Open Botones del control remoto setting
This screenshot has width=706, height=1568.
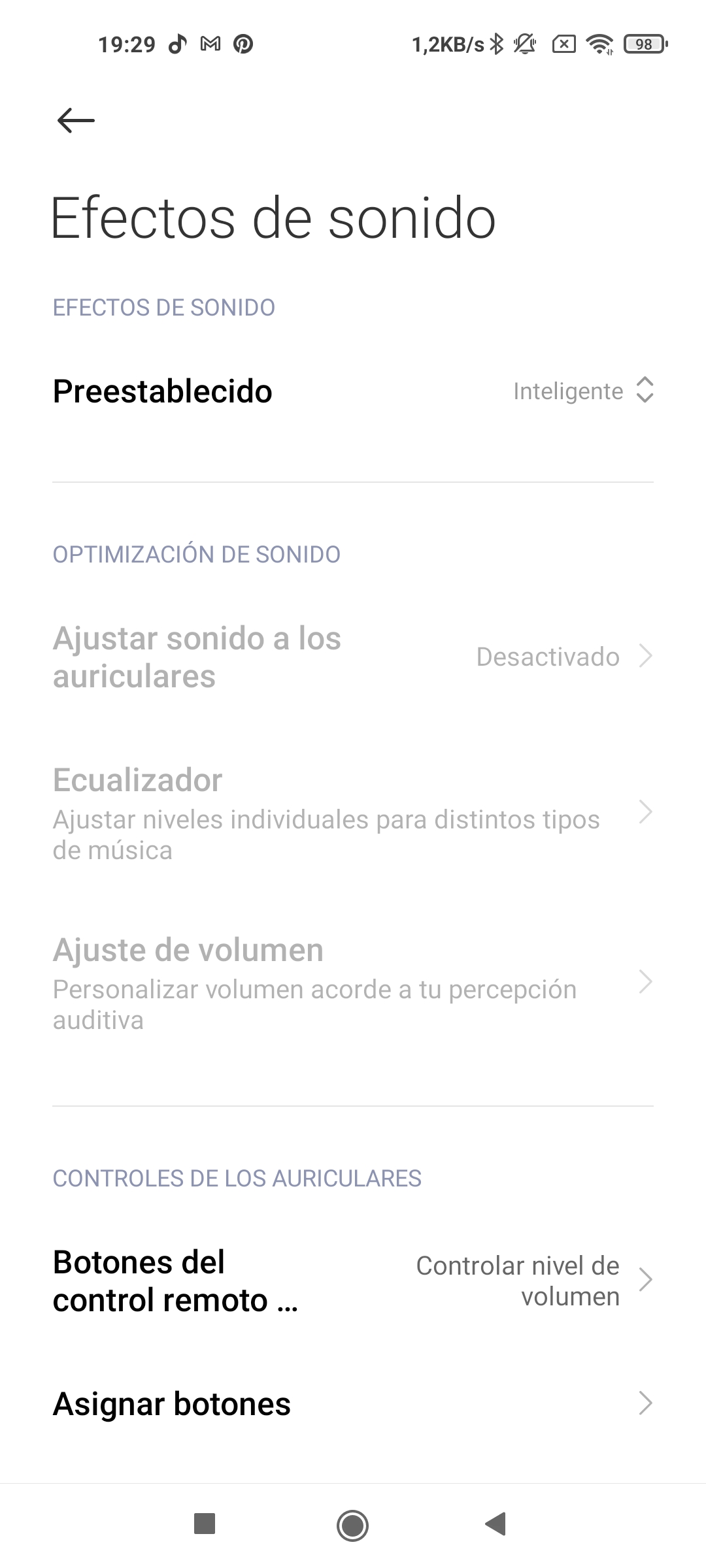353,1281
